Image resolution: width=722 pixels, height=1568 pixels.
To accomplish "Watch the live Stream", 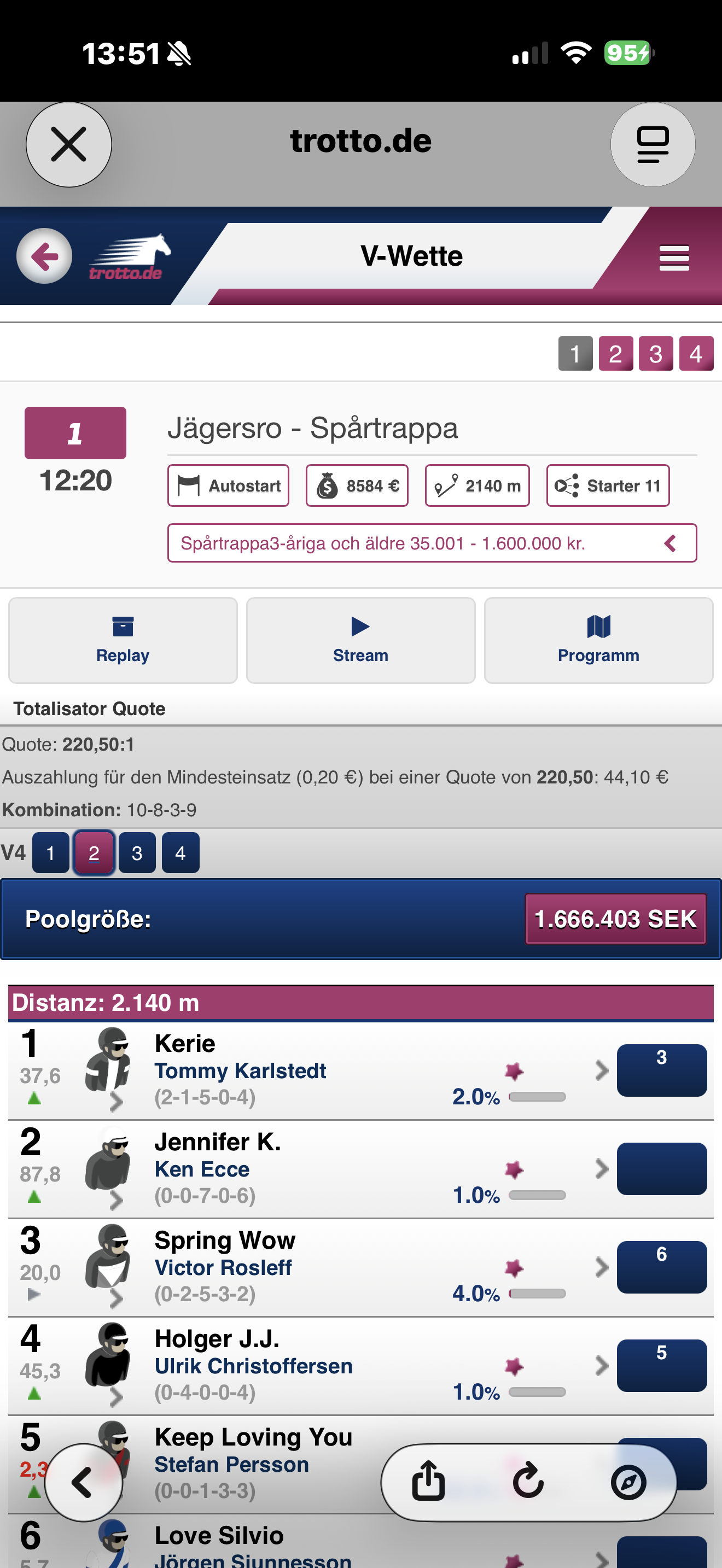I will coord(360,640).
